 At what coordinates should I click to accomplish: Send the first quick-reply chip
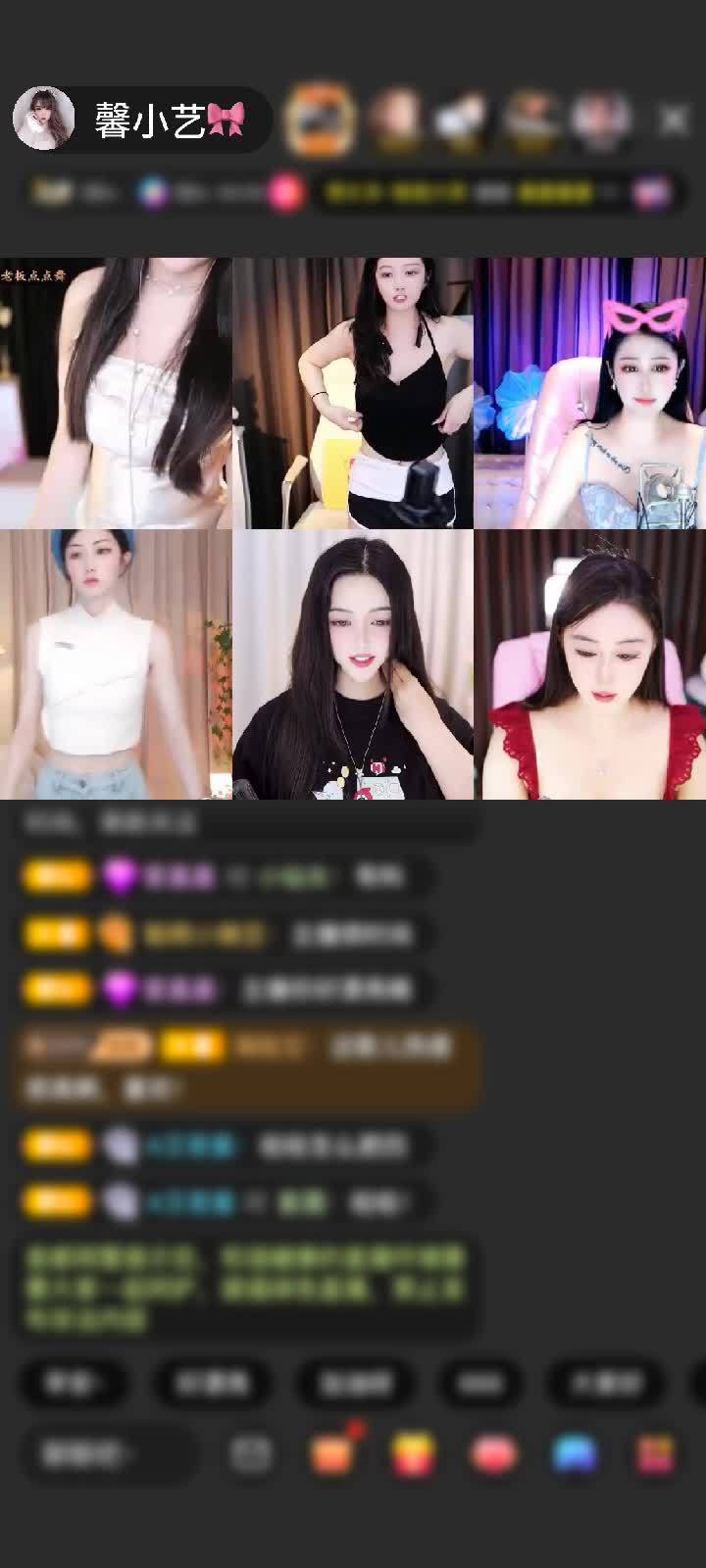(74, 1383)
